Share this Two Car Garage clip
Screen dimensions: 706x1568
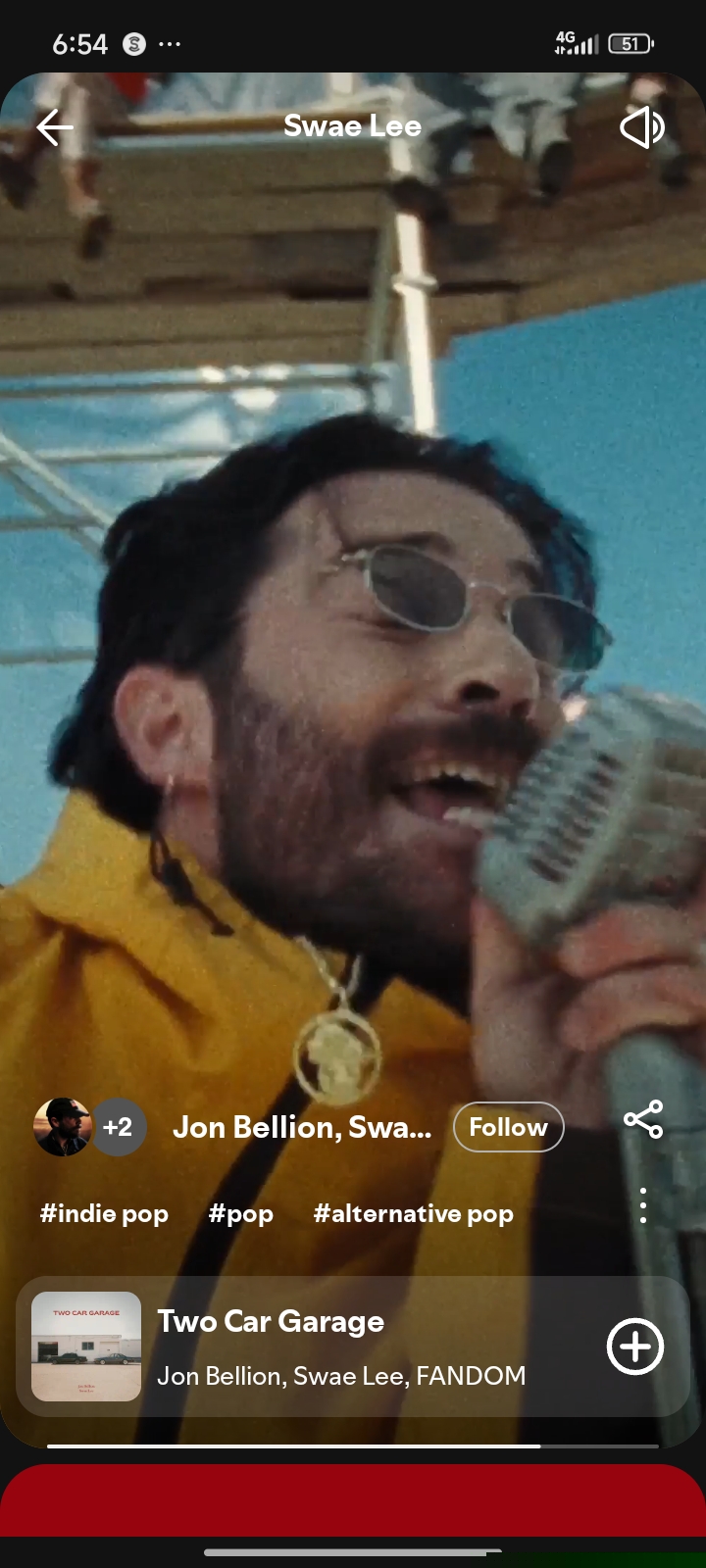(643, 1119)
